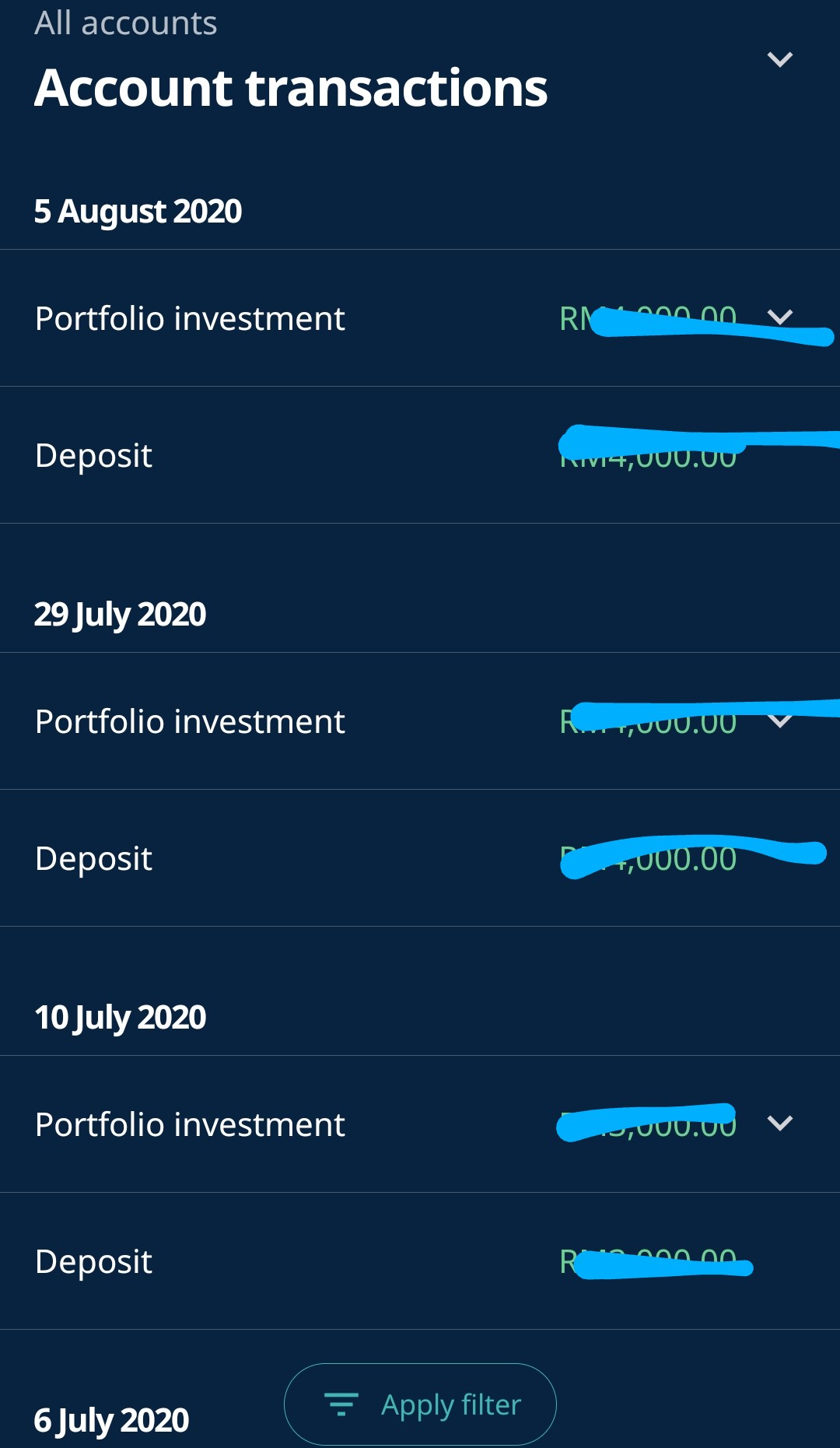The height and width of the screenshot is (1448, 840).
Task: Tap the Apply filter button
Action: coord(420,1404)
